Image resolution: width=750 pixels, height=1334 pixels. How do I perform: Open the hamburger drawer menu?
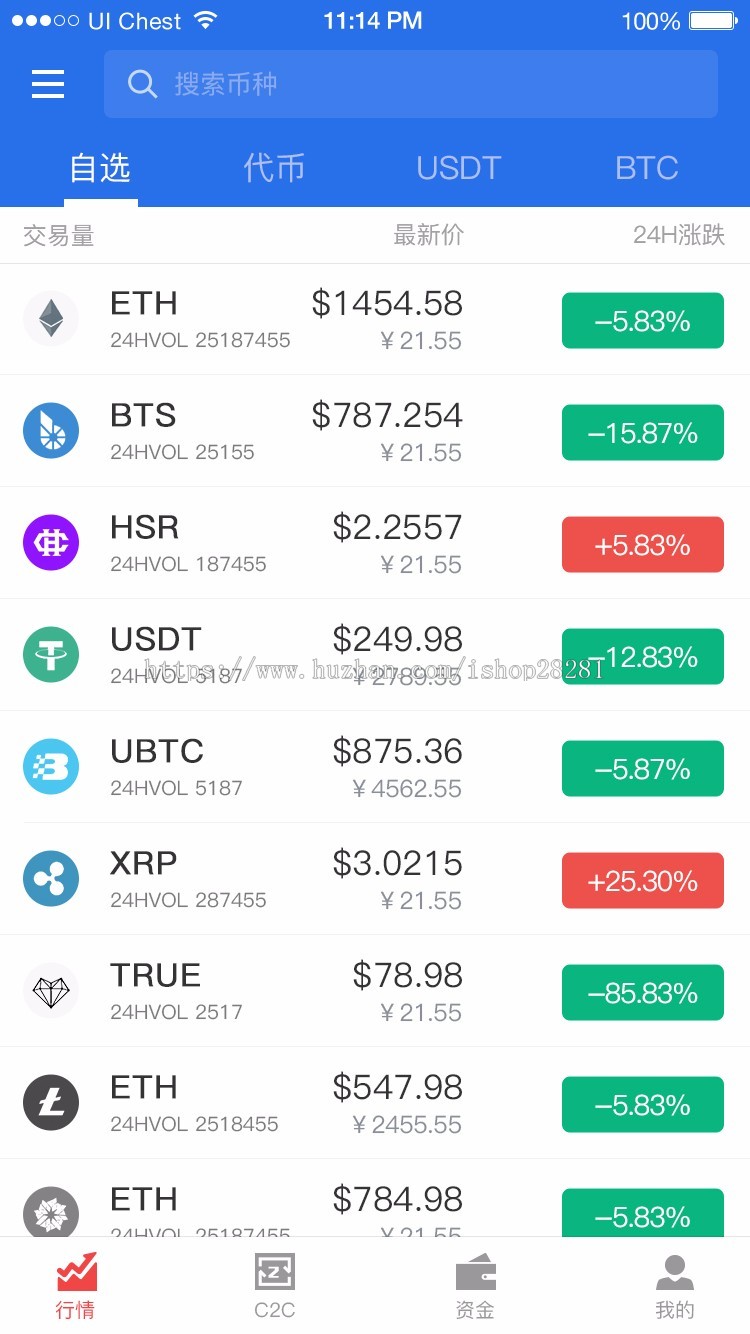(48, 84)
